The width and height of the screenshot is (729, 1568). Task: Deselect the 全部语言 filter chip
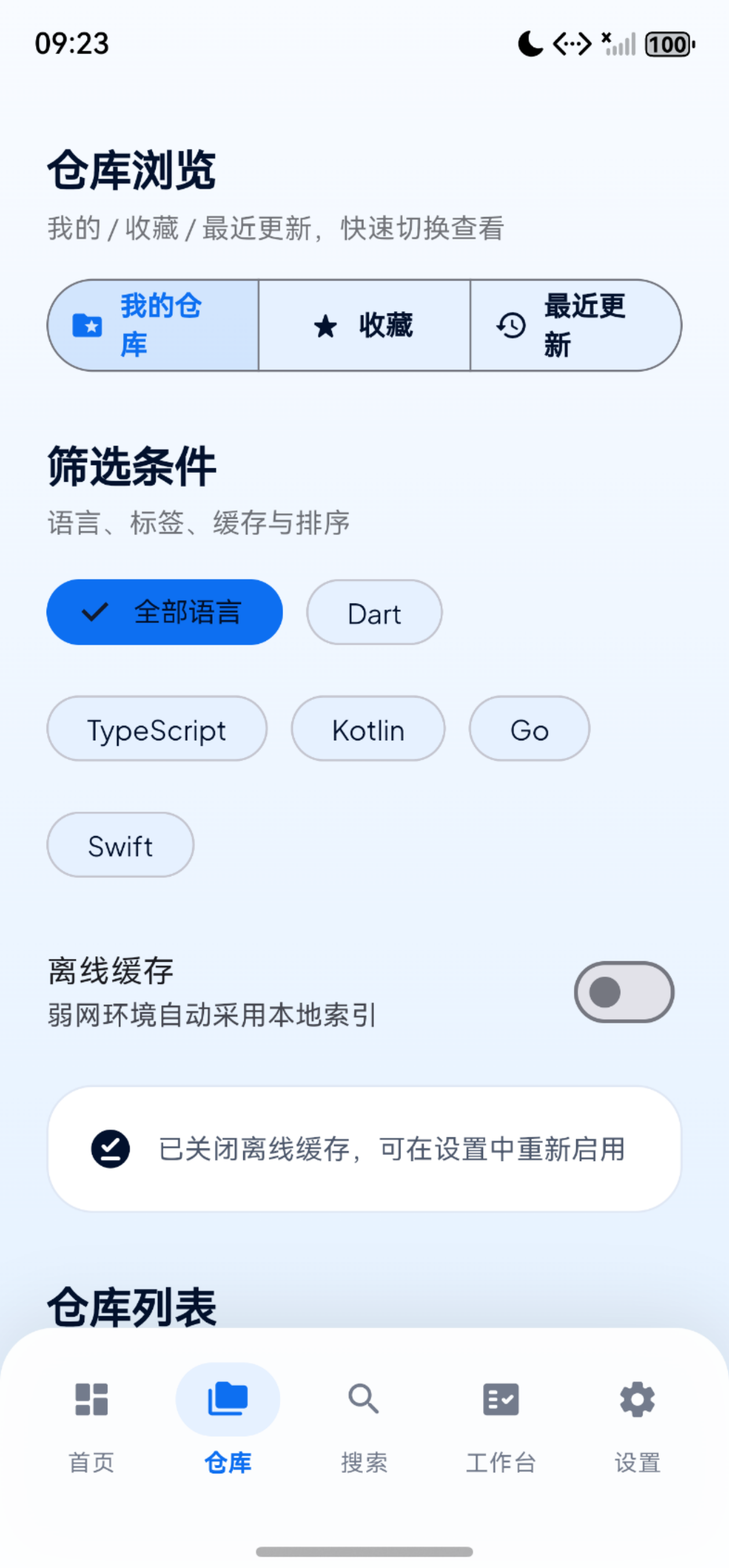[164, 611]
